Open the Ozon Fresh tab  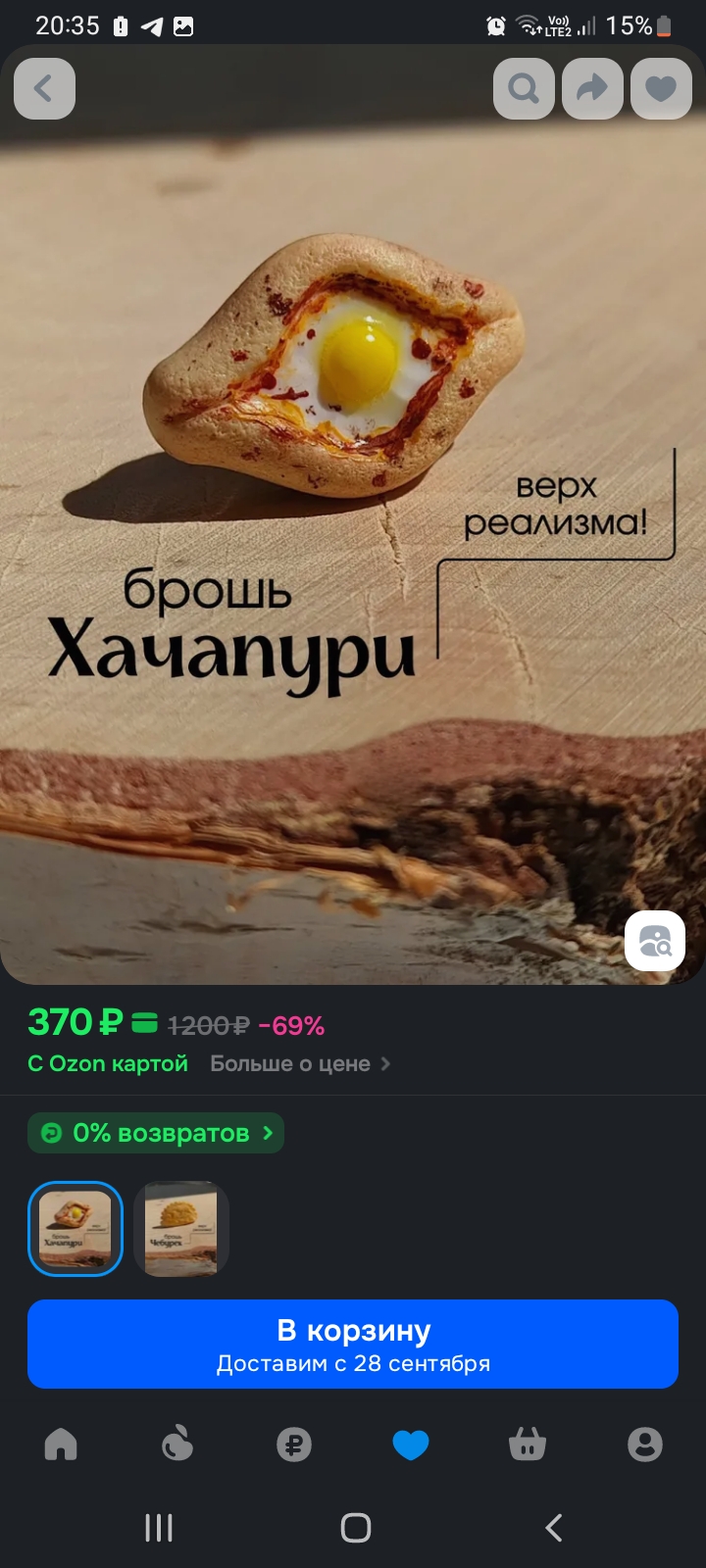[177, 1445]
